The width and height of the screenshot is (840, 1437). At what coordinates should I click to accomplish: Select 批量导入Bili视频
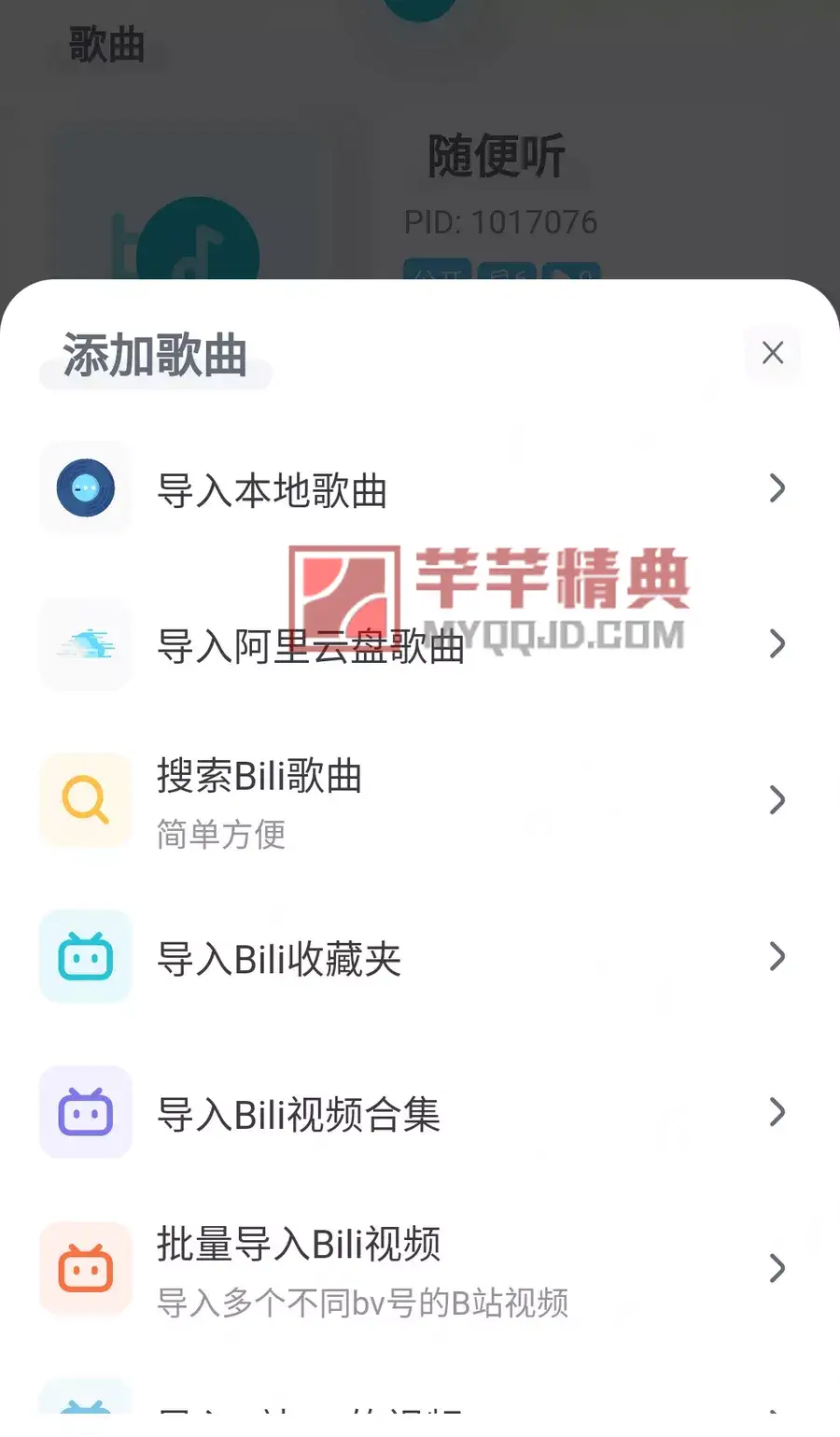pyautogui.click(x=420, y=1268)
